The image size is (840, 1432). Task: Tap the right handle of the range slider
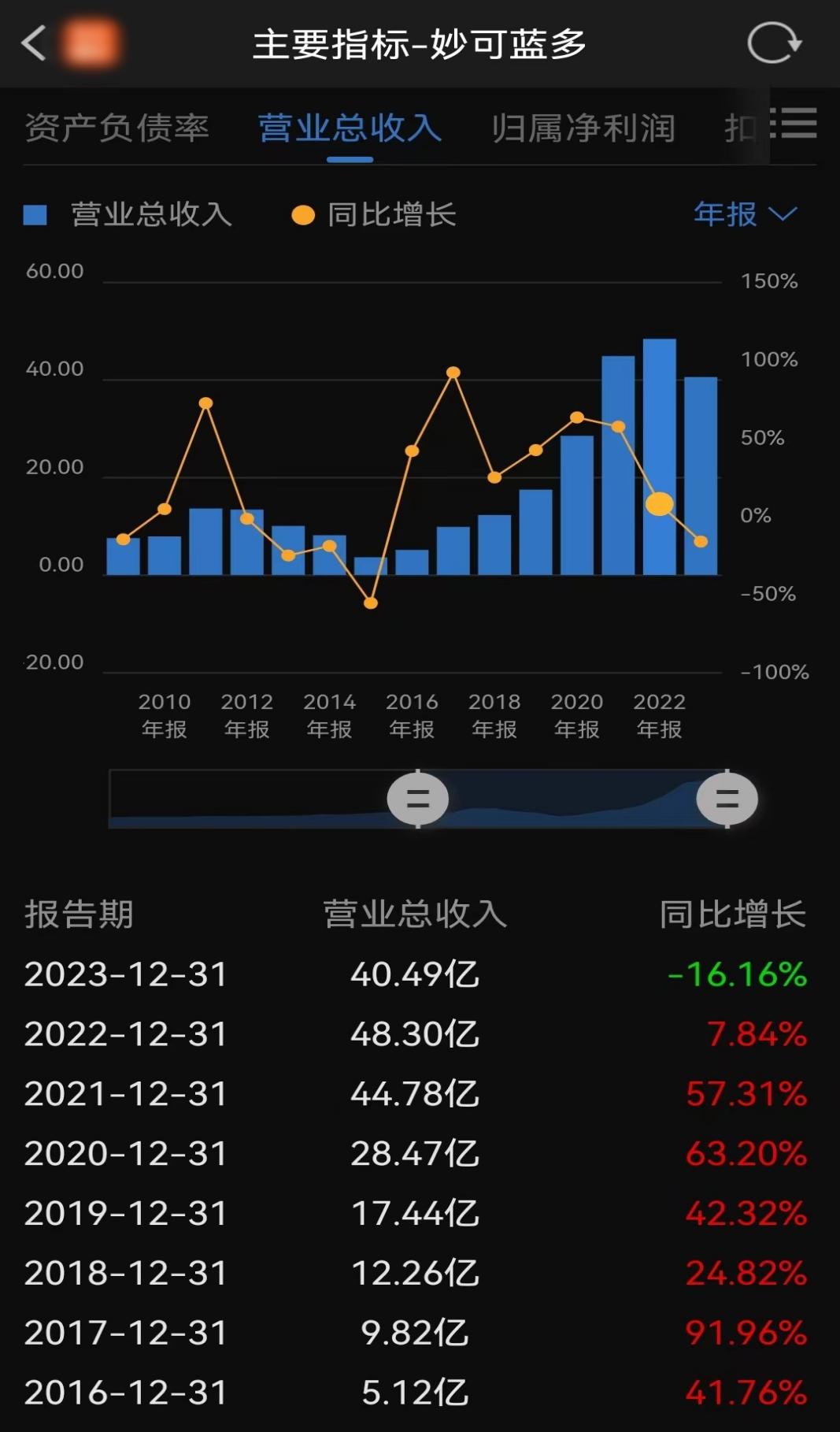click(727, 799)
